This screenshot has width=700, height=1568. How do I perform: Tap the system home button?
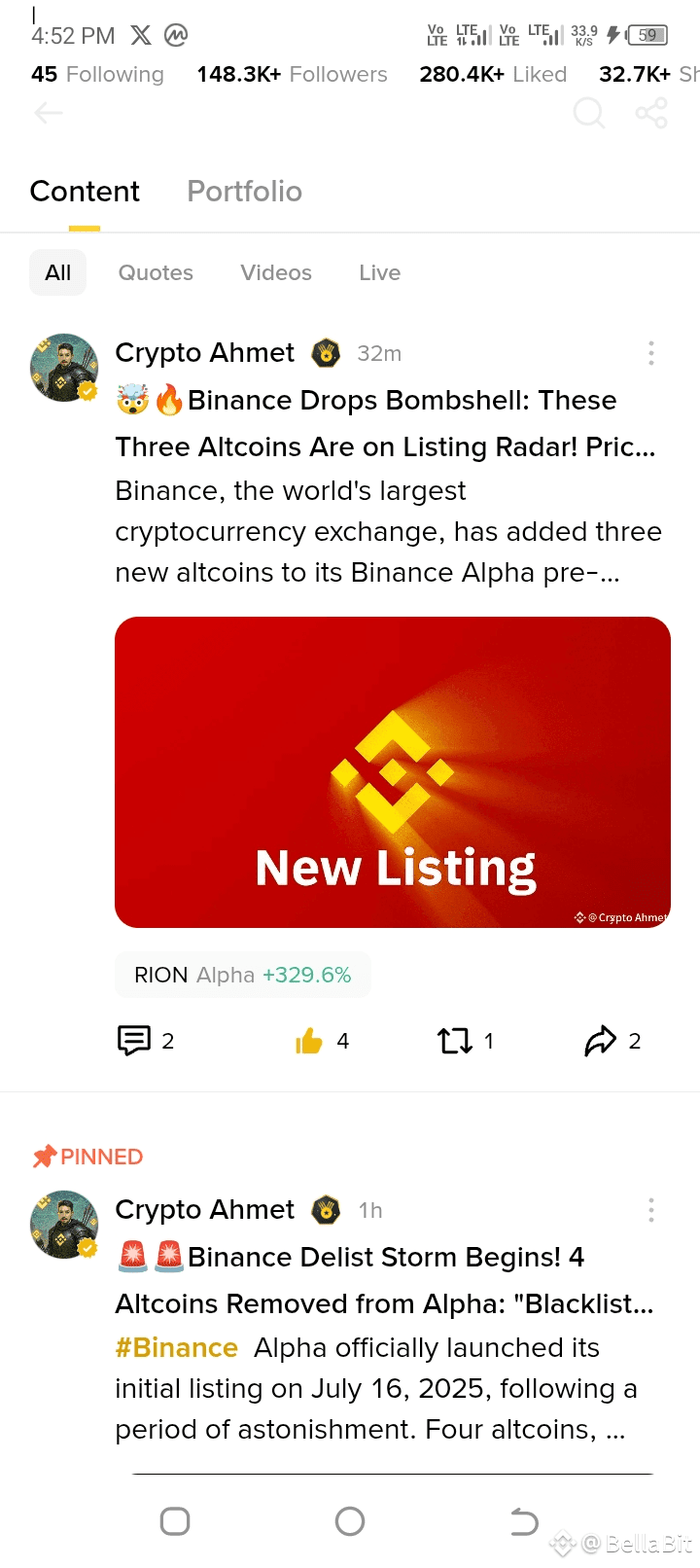[x=350, y=1521]
